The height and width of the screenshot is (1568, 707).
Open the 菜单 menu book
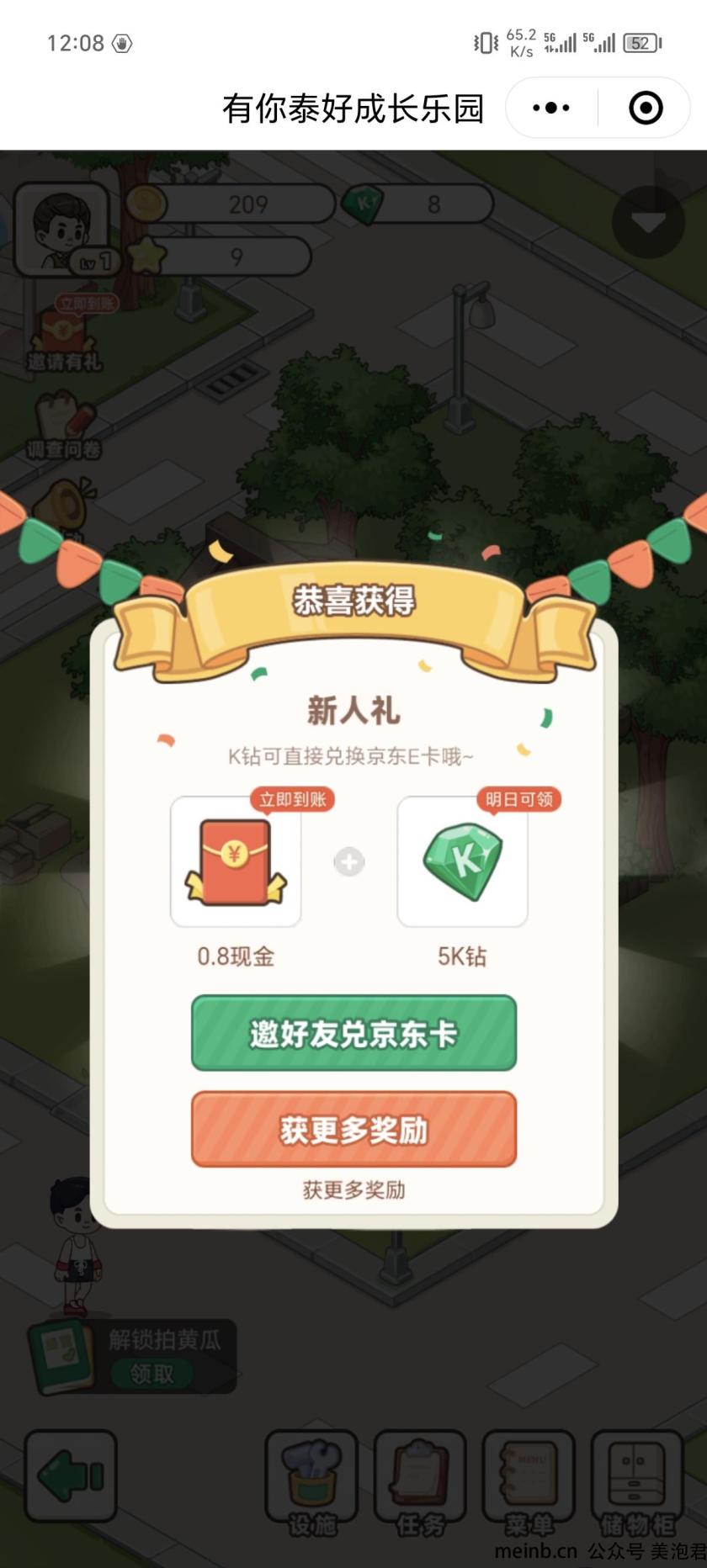coord(529,1479)
